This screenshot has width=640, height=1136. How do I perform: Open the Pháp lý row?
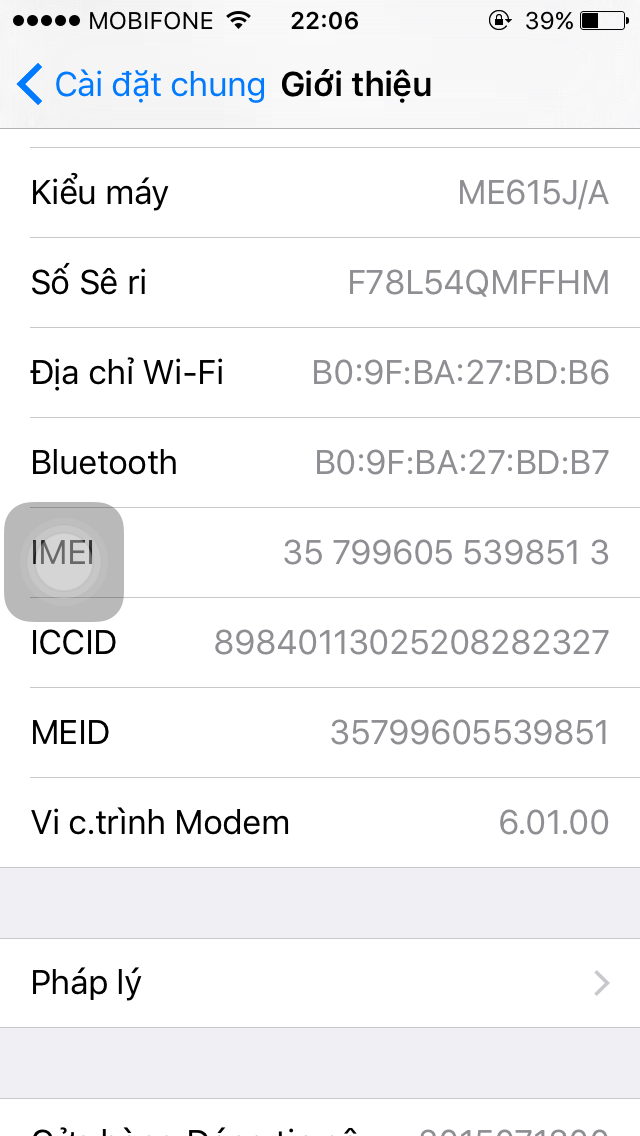pos(320,983)
